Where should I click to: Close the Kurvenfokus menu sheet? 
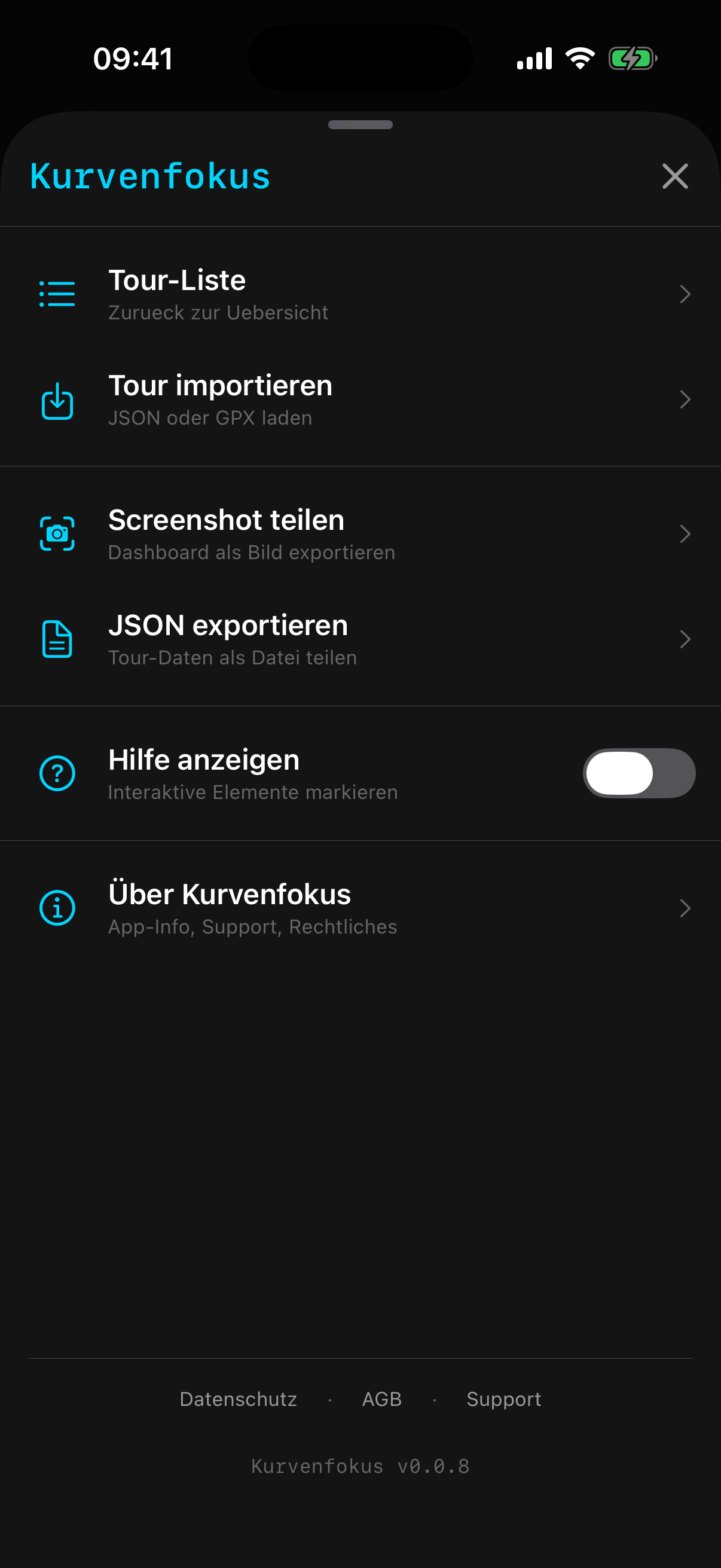pos(674,176)
